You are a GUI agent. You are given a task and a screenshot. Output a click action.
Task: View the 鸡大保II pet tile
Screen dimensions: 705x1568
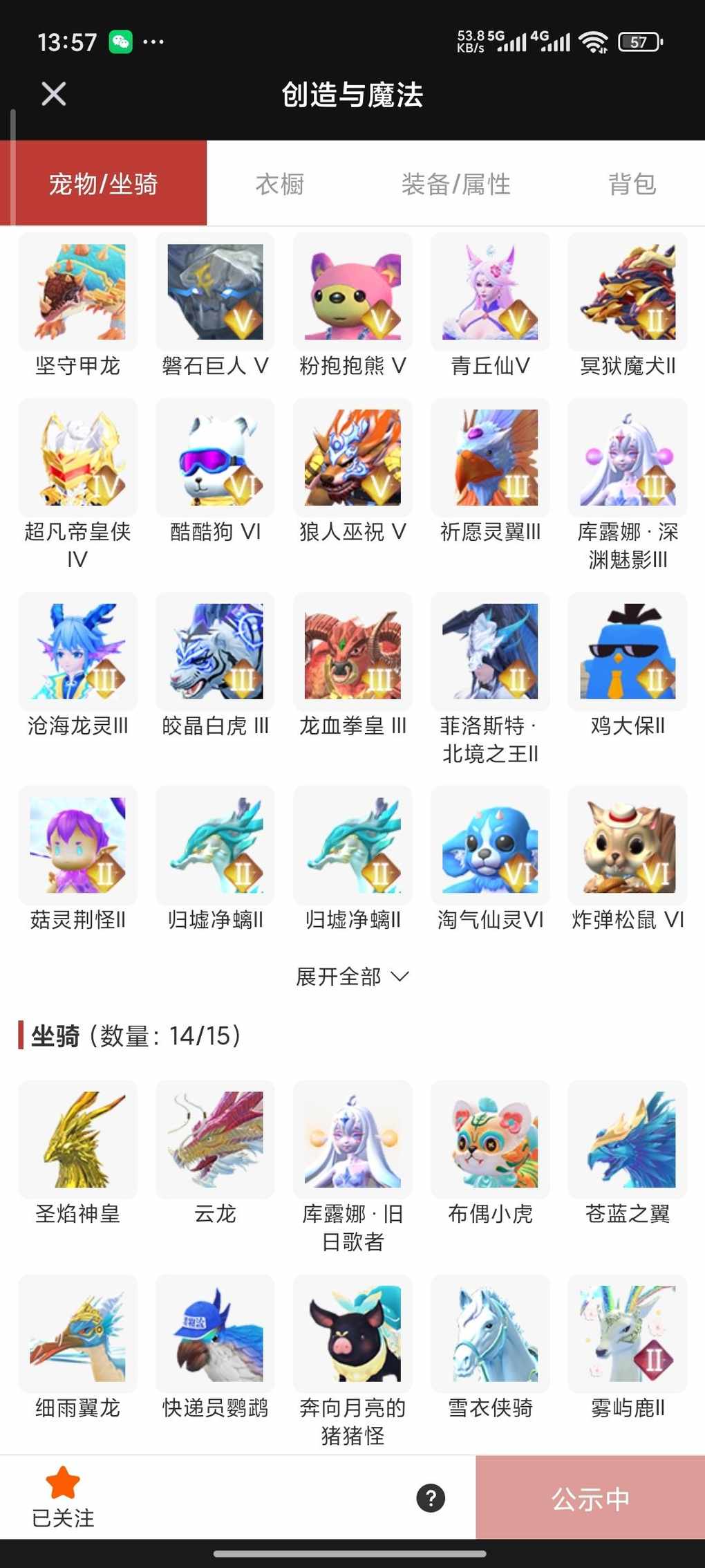point(628,652)
